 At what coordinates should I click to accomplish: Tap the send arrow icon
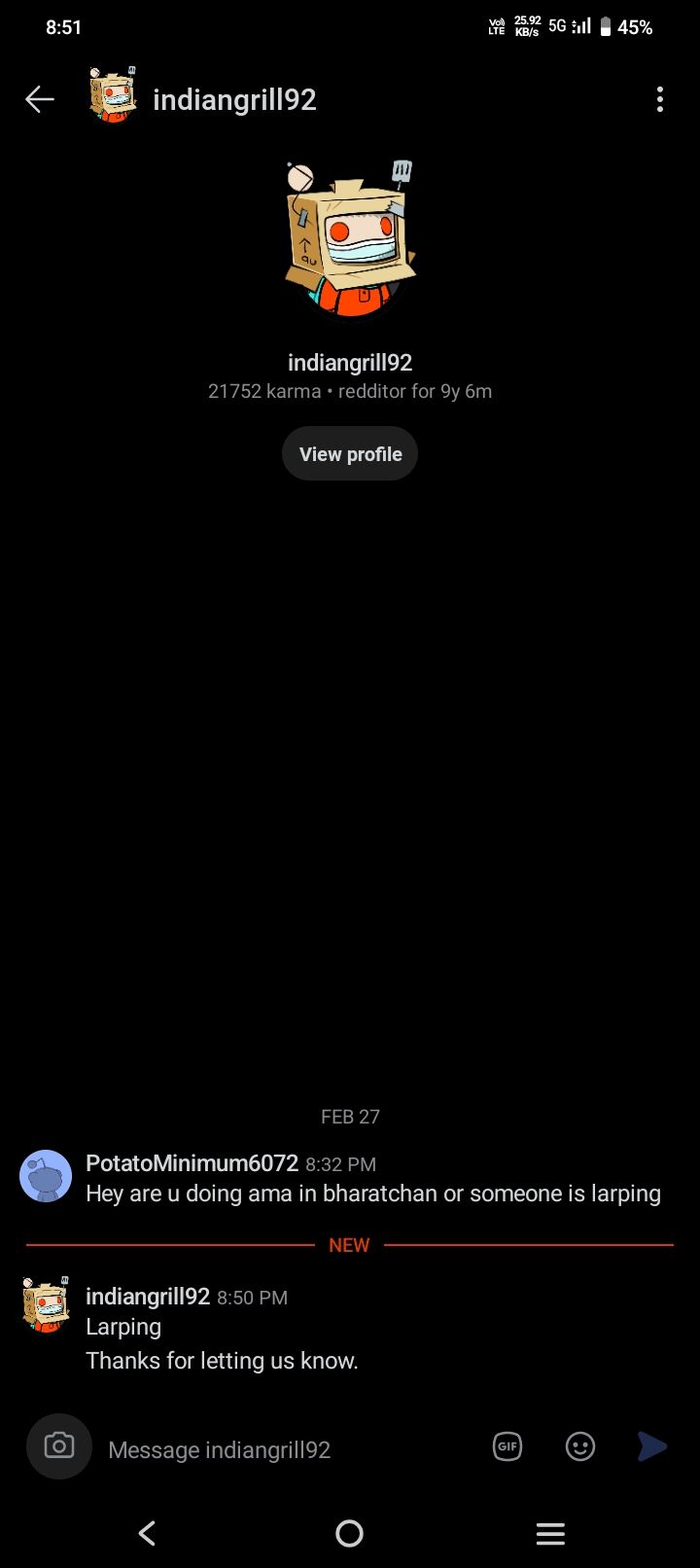click(x=652, y=1446)
